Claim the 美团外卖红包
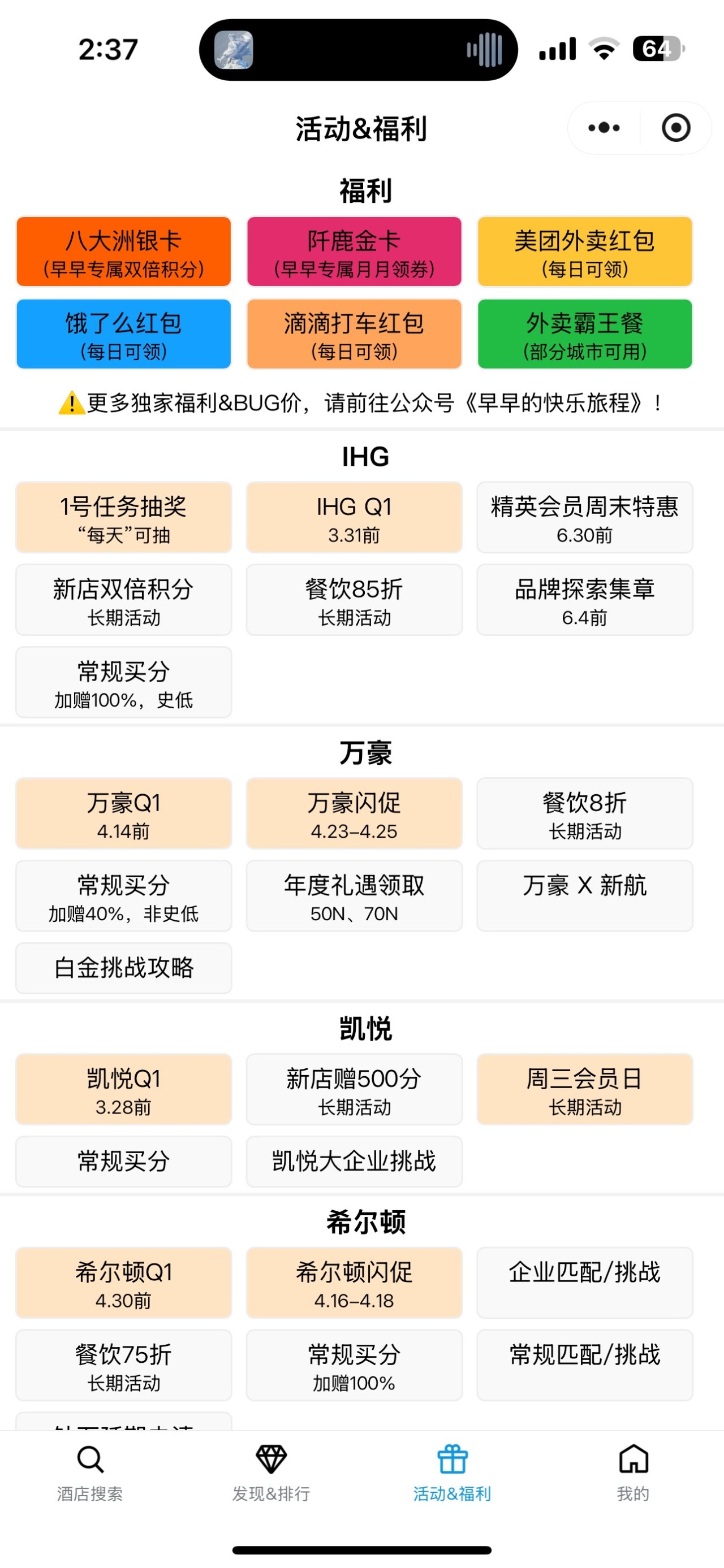The height and width of the screenshot is (1568, 724). coord(584,252)
